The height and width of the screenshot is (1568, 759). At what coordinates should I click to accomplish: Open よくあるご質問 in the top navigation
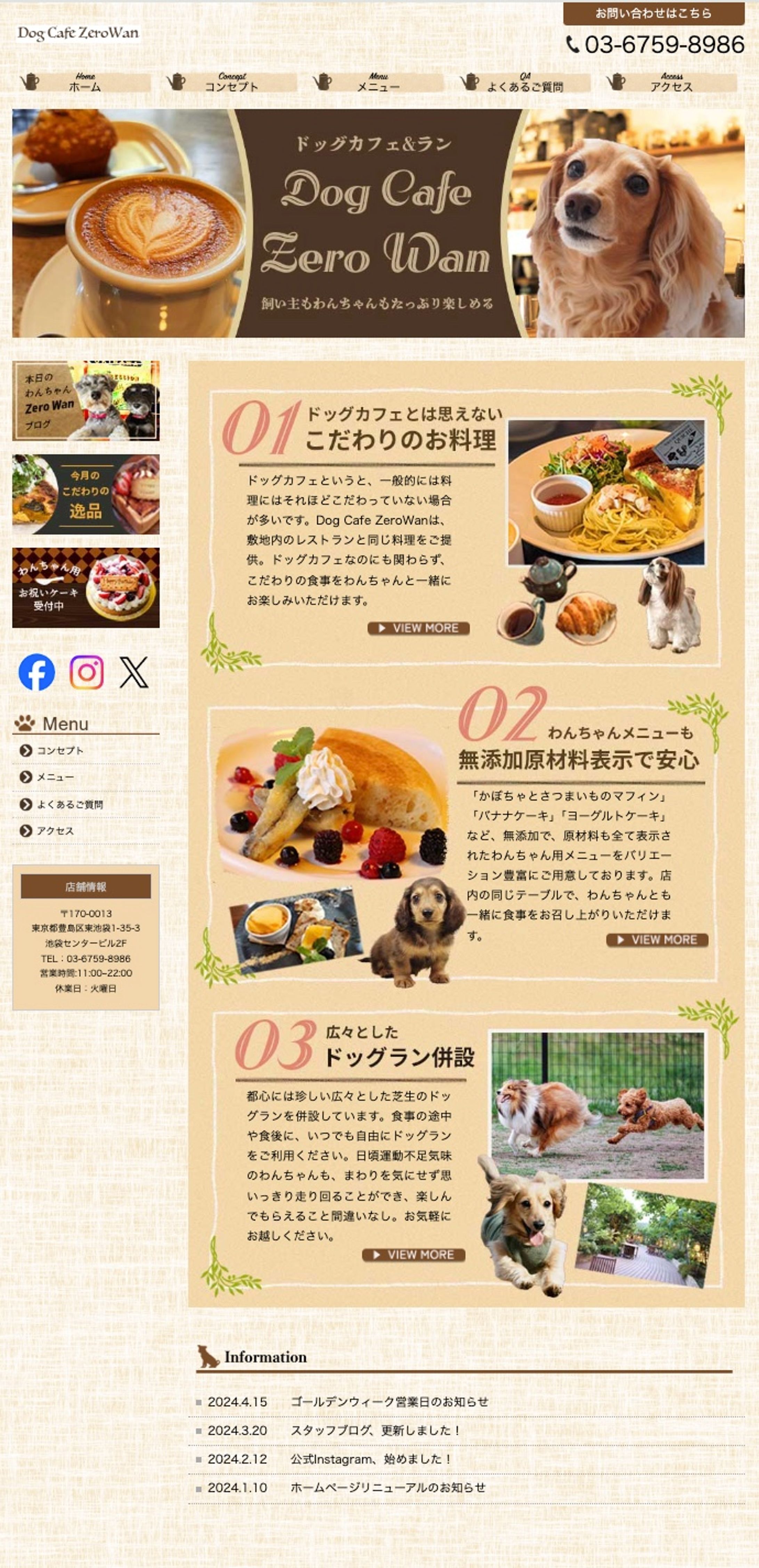click(x=524, y=83)
